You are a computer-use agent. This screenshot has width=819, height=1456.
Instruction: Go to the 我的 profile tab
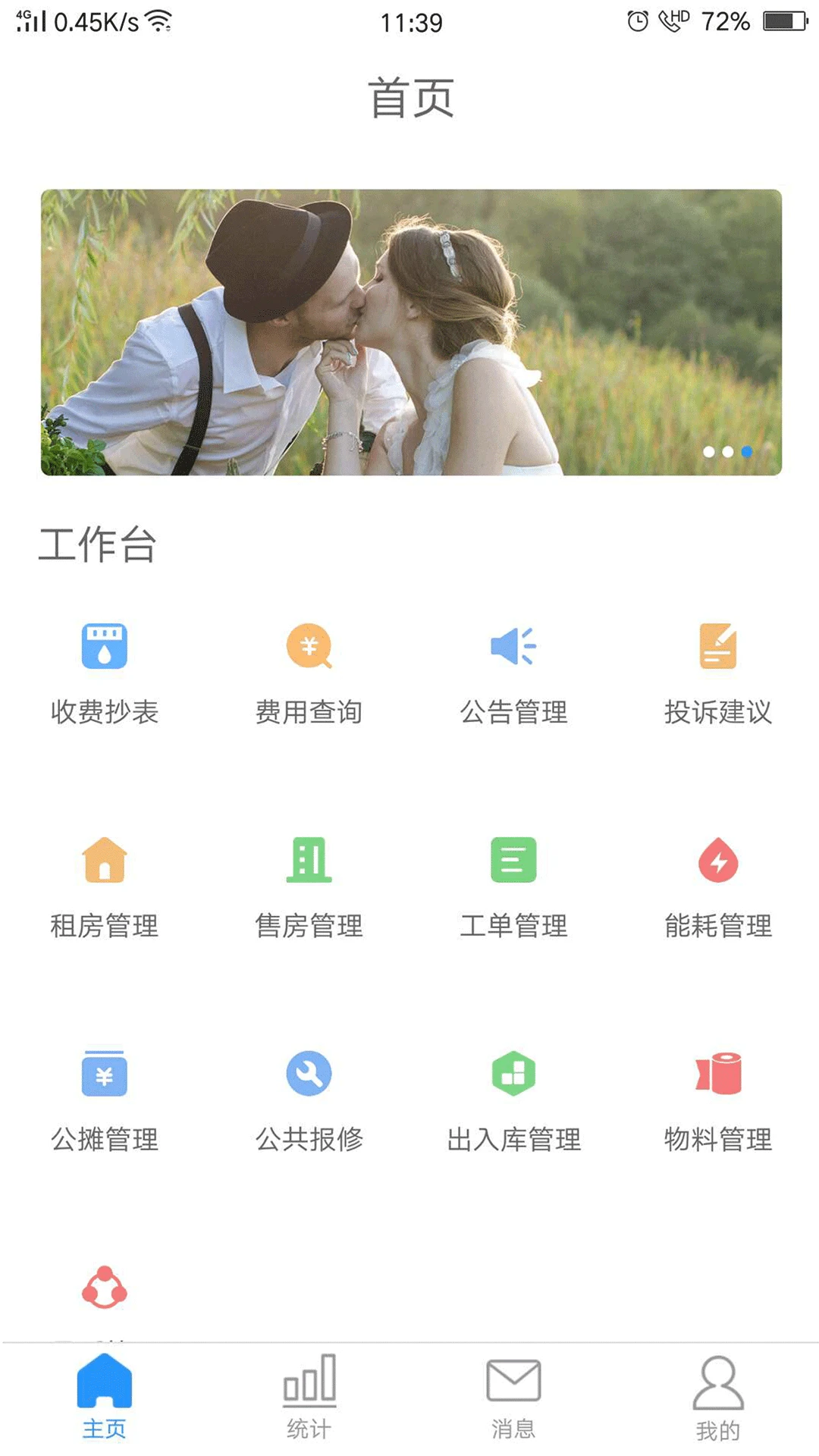[717, 1401]
